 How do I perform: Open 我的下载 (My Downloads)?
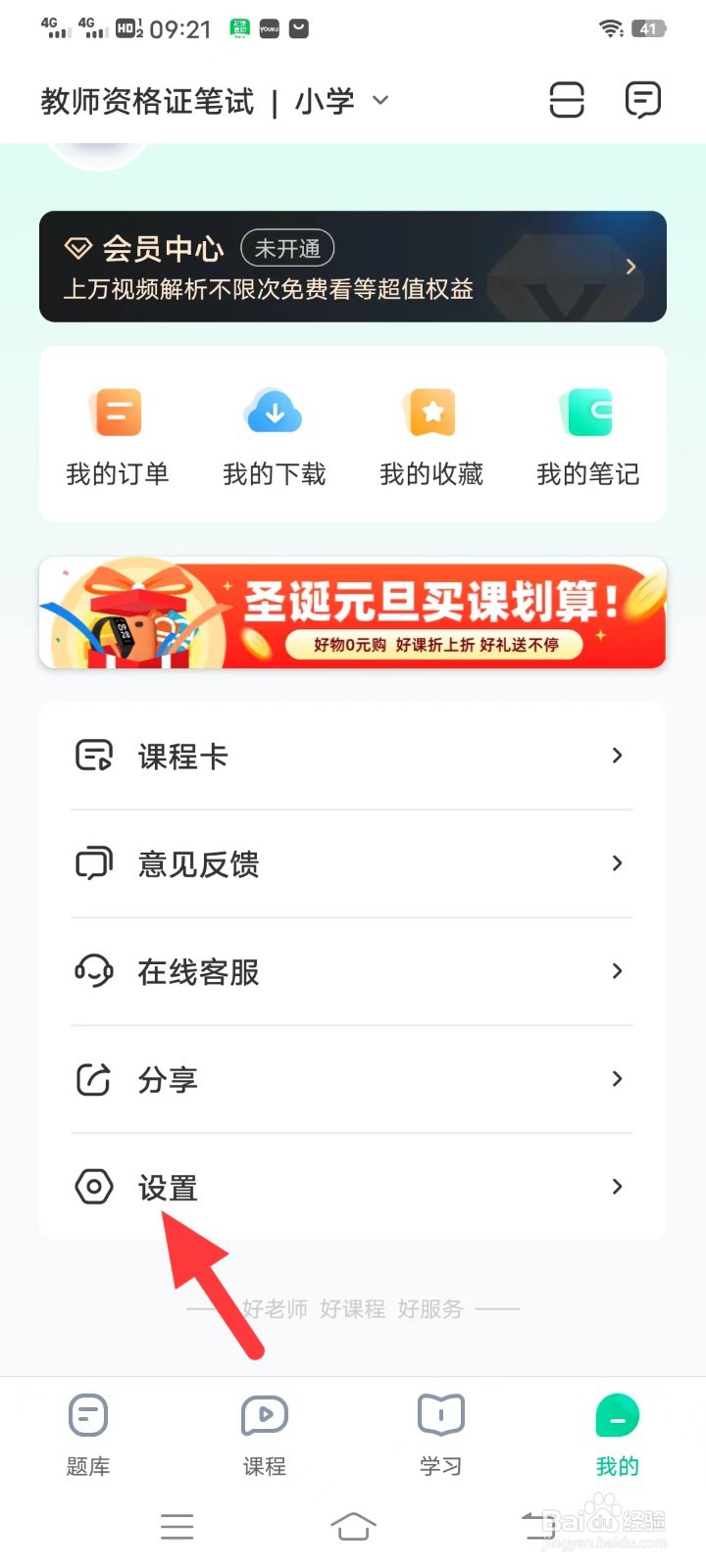click(x=274, y=434)
